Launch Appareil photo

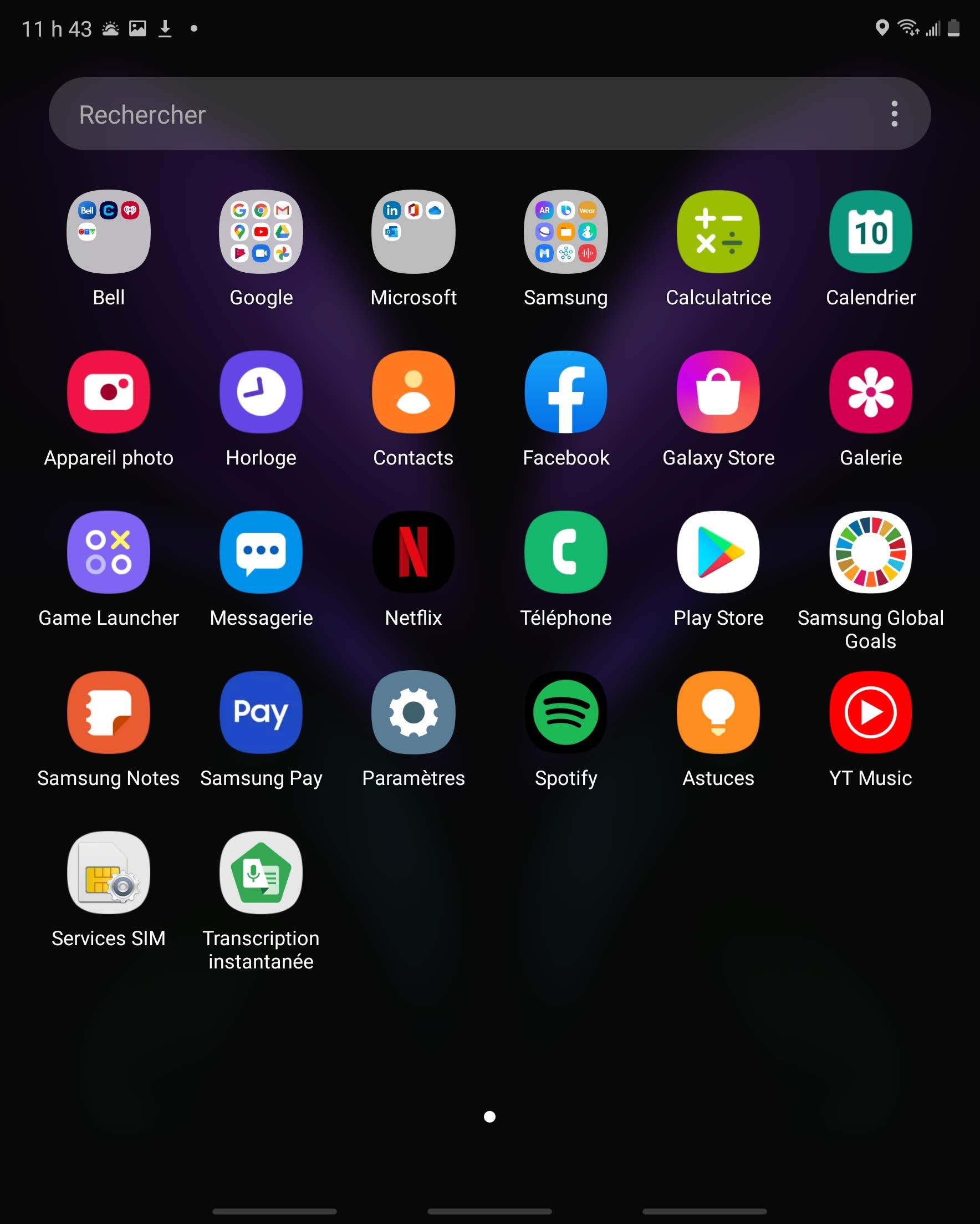pos(109,392)
